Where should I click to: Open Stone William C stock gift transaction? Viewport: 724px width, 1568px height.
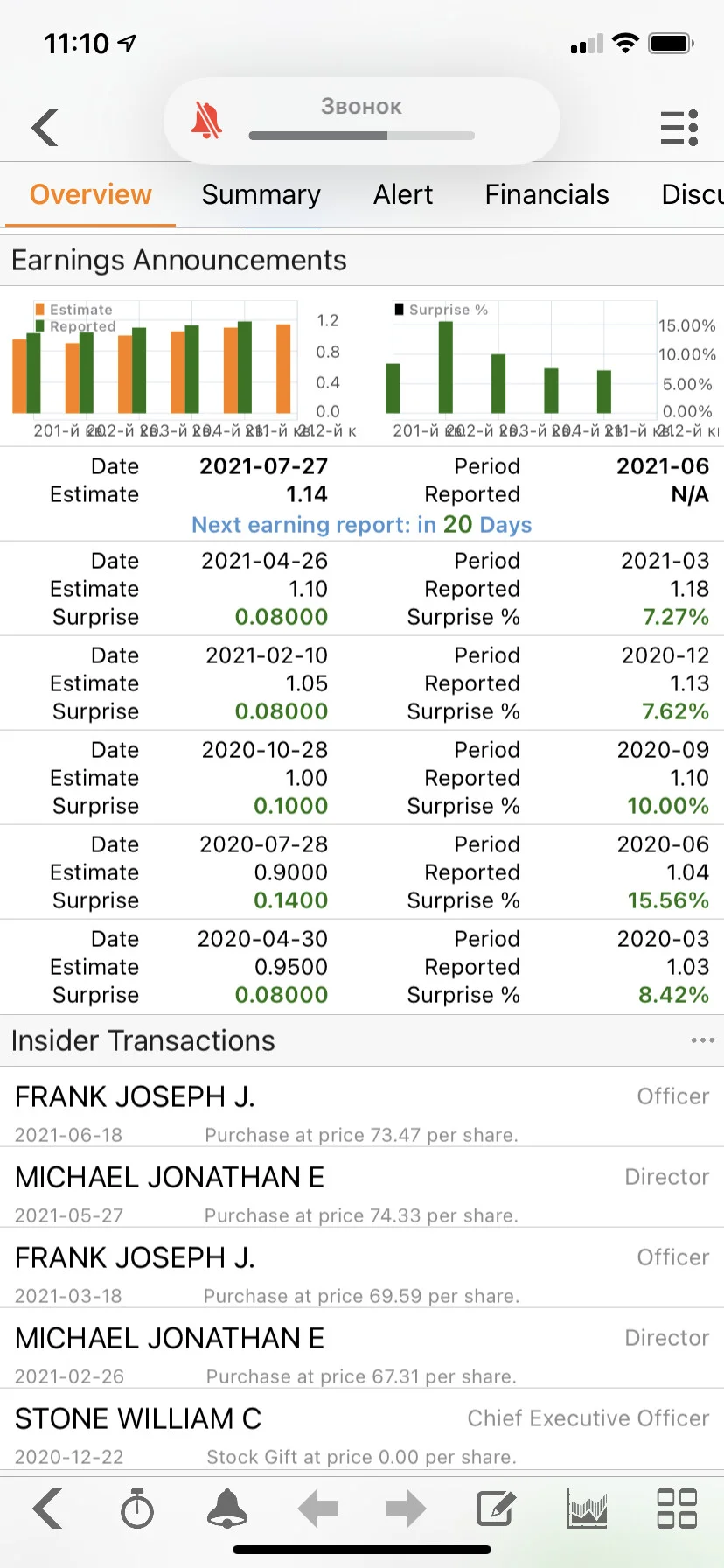click(x=362, y=1429)
